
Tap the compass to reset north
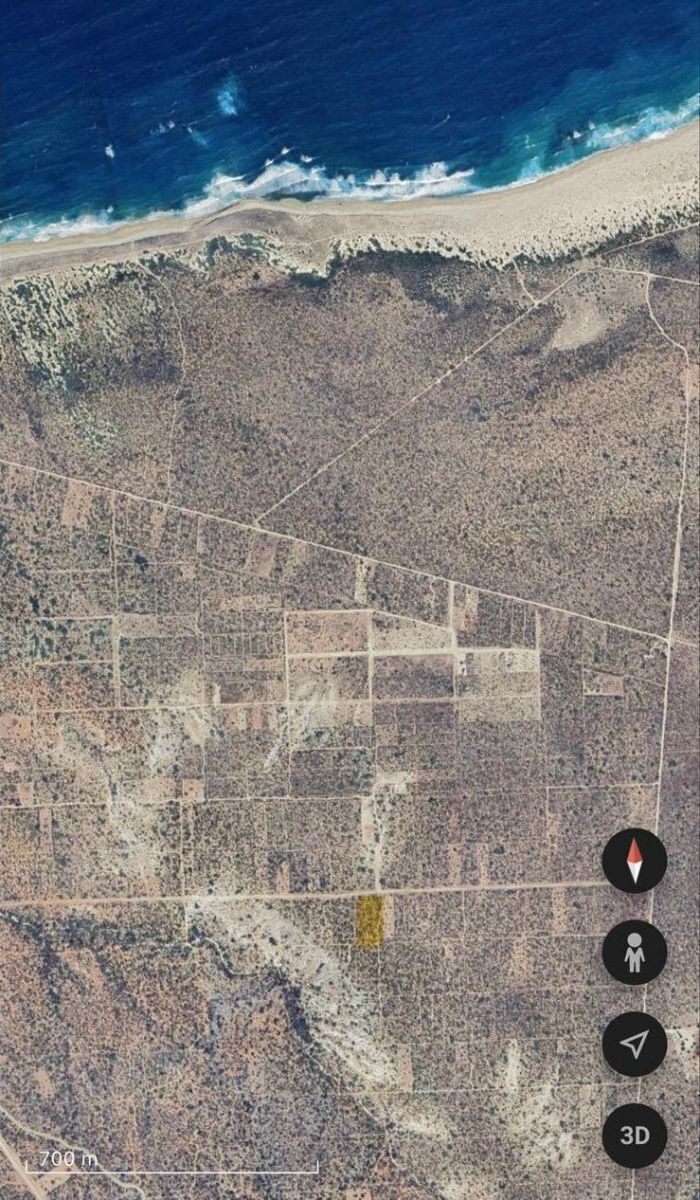(634, 860)
